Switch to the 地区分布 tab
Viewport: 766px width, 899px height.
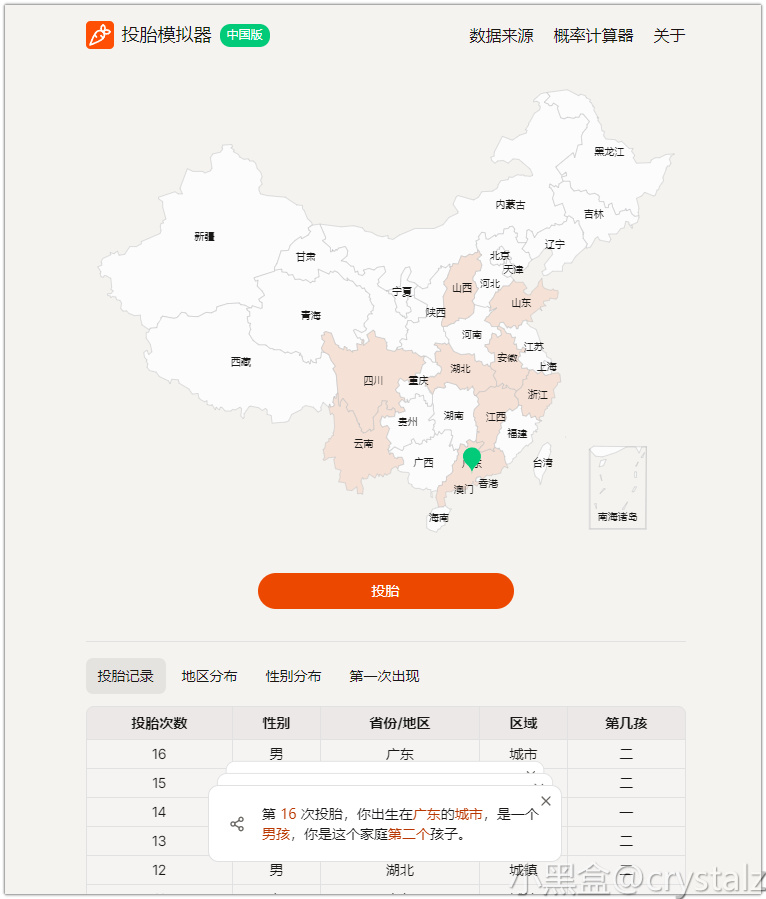(x=209, y=676)
